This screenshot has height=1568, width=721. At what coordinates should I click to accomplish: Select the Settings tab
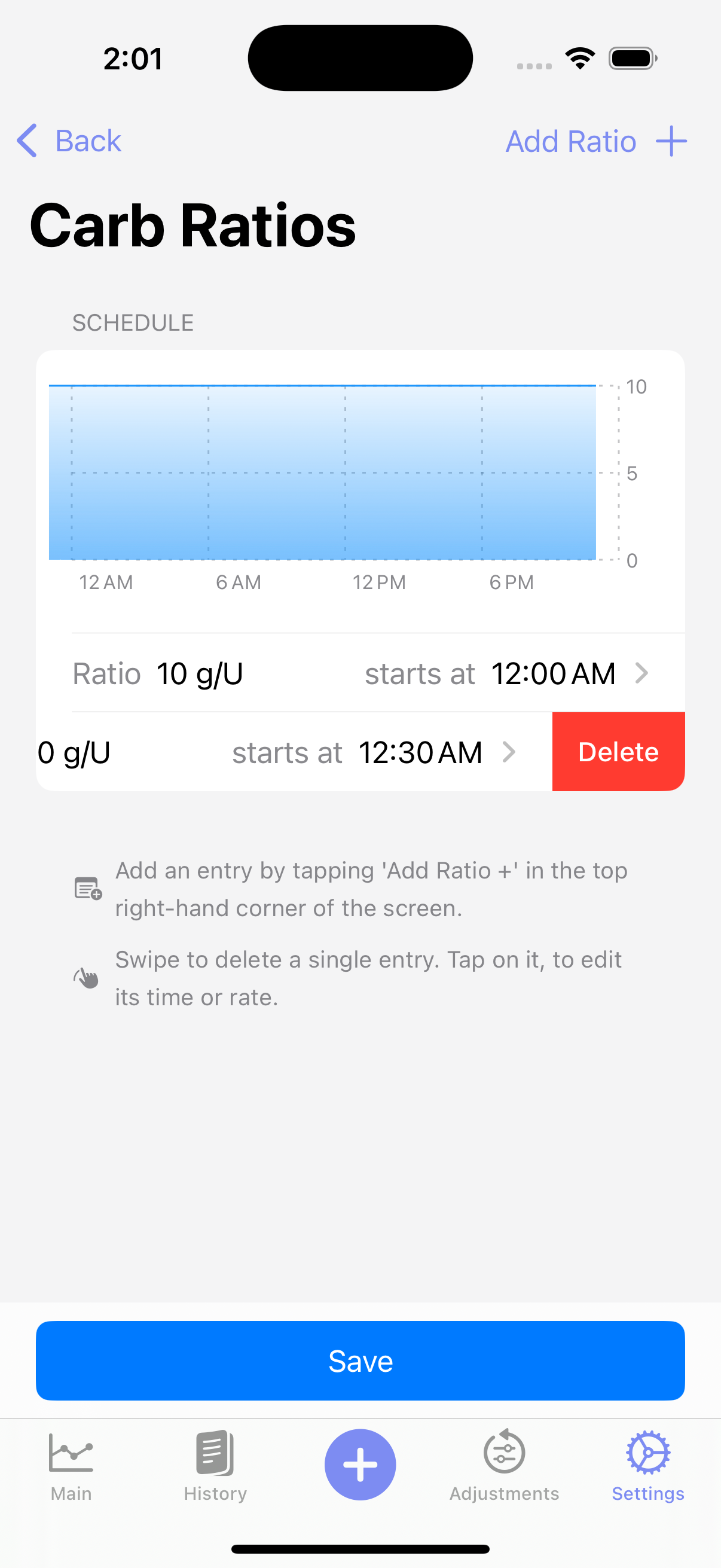pos(647,1466)
